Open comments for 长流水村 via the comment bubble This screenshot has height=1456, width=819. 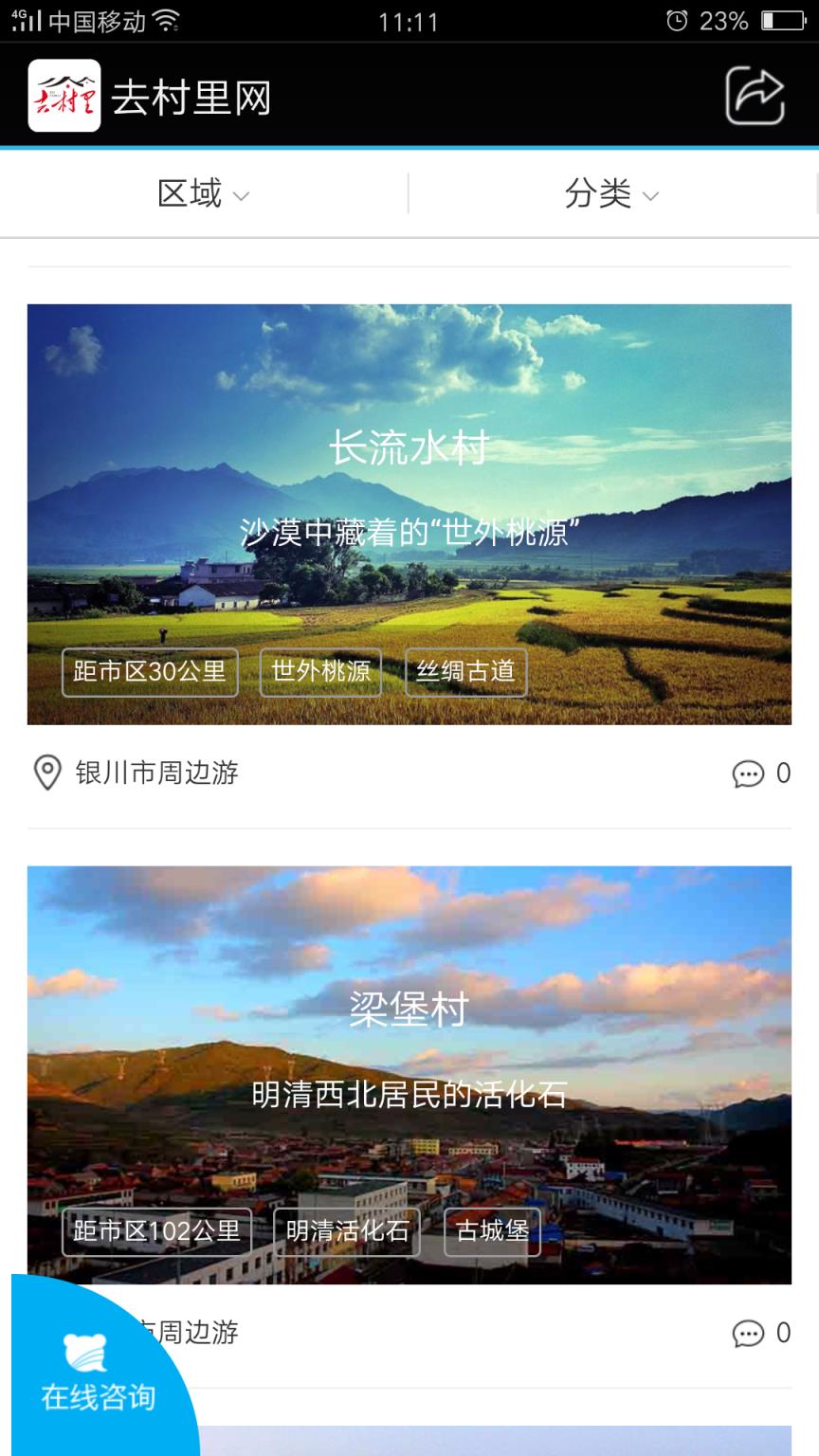tap(750, 773)
